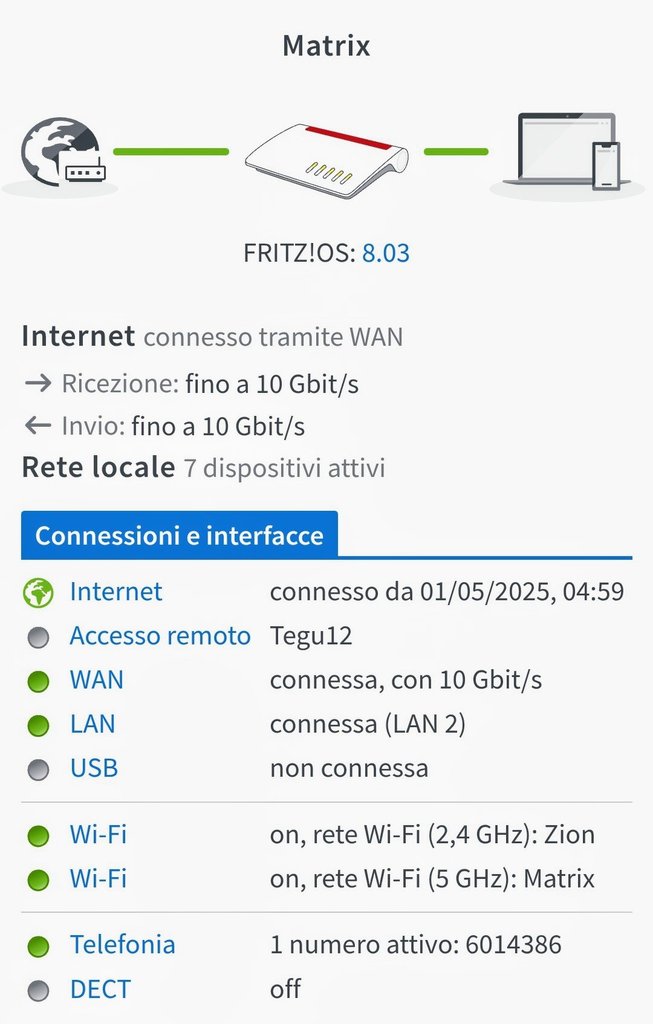Open the Internet connection link

(115, 592)
